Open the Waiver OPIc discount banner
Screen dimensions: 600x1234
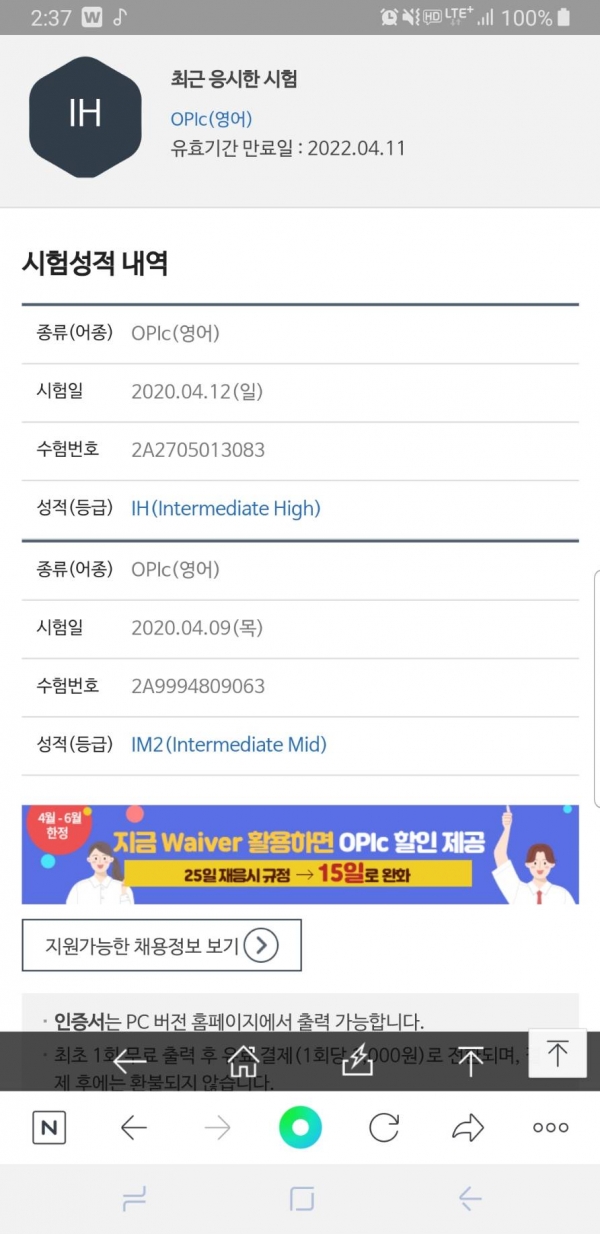click(x=300, y=855)
